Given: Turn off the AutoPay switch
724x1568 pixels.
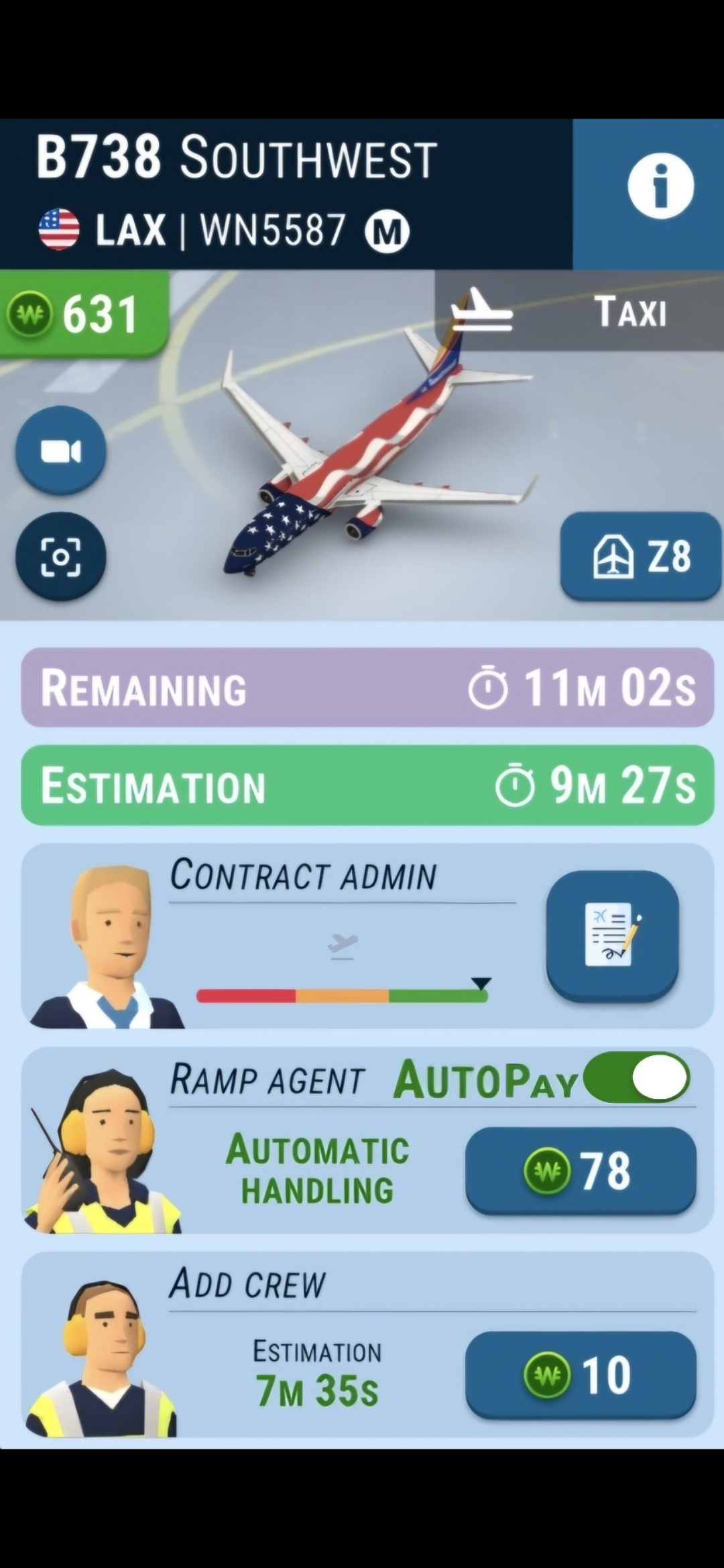Looking at the screenshot, I should pyautogui.click(x=636, y=1078).
